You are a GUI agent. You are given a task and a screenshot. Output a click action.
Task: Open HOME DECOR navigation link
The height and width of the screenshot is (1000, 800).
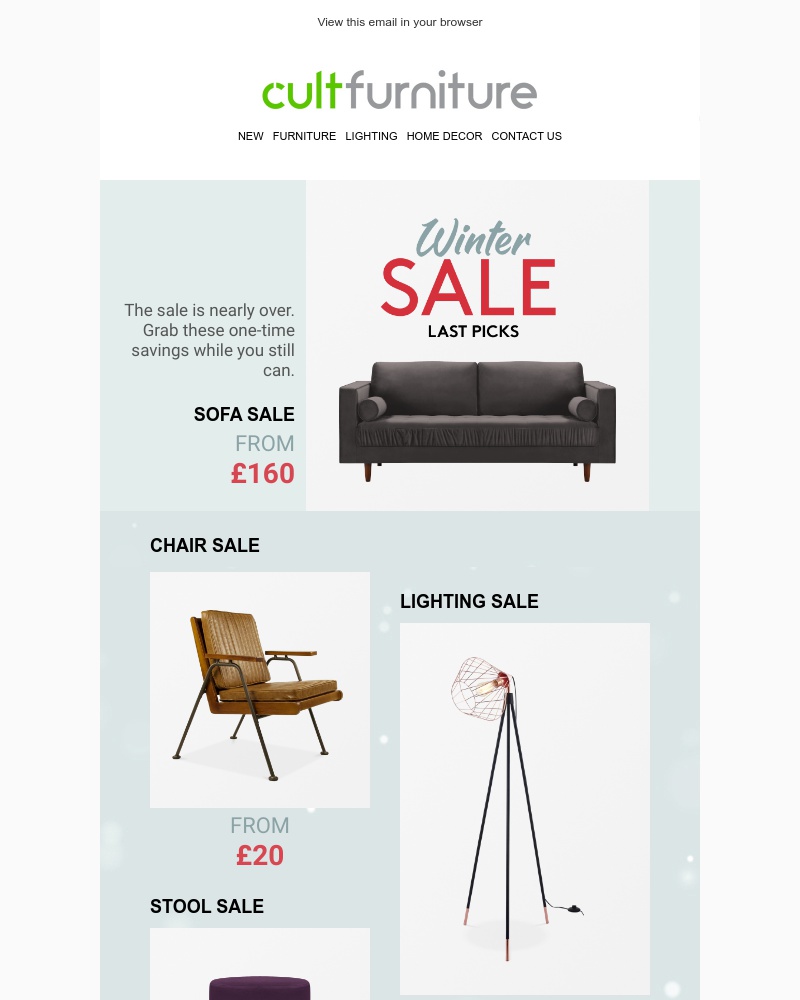click(444, 136)
